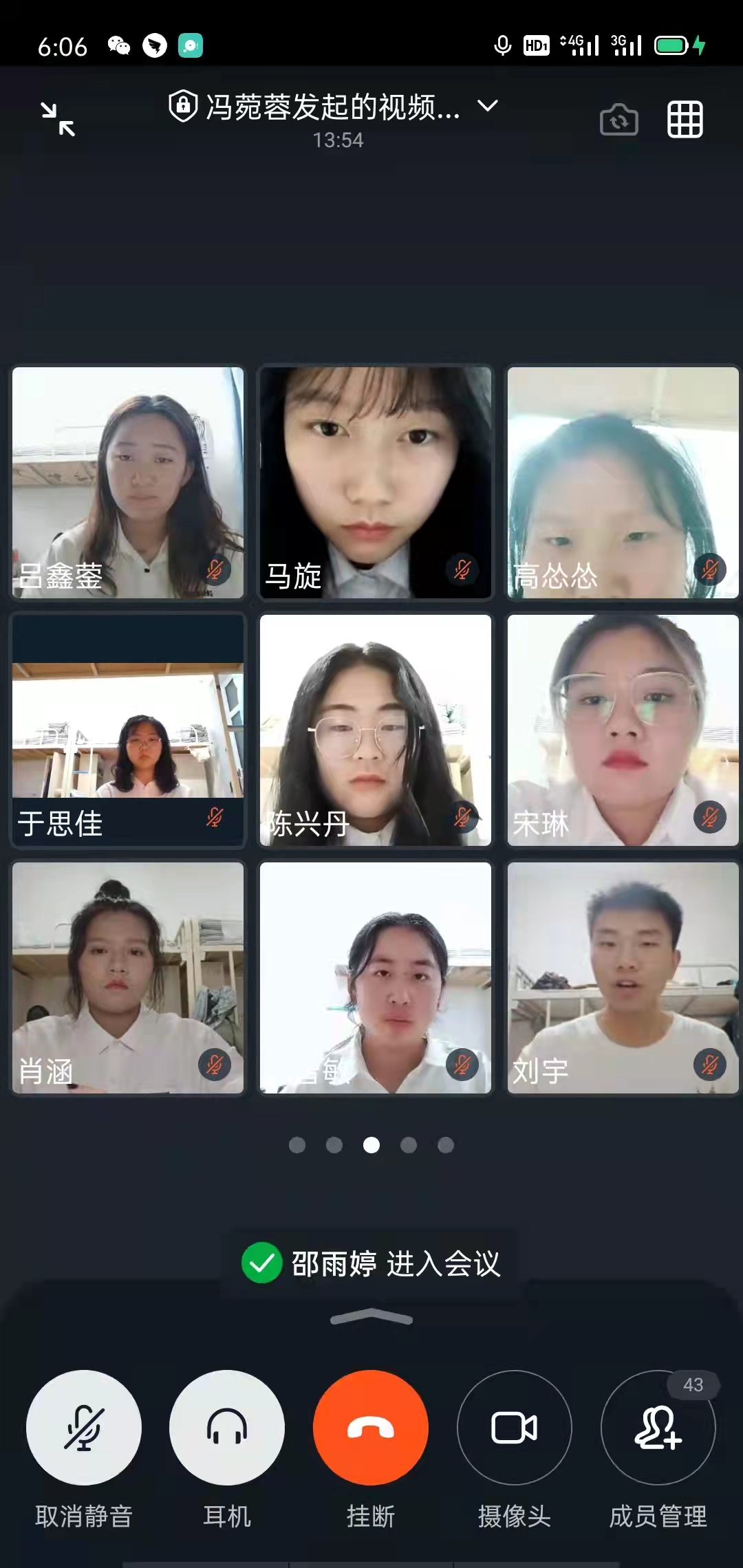This screenshot has height=1568, width=743.
Task: Open 成员管理 member management
Action: click(658, 1428)
